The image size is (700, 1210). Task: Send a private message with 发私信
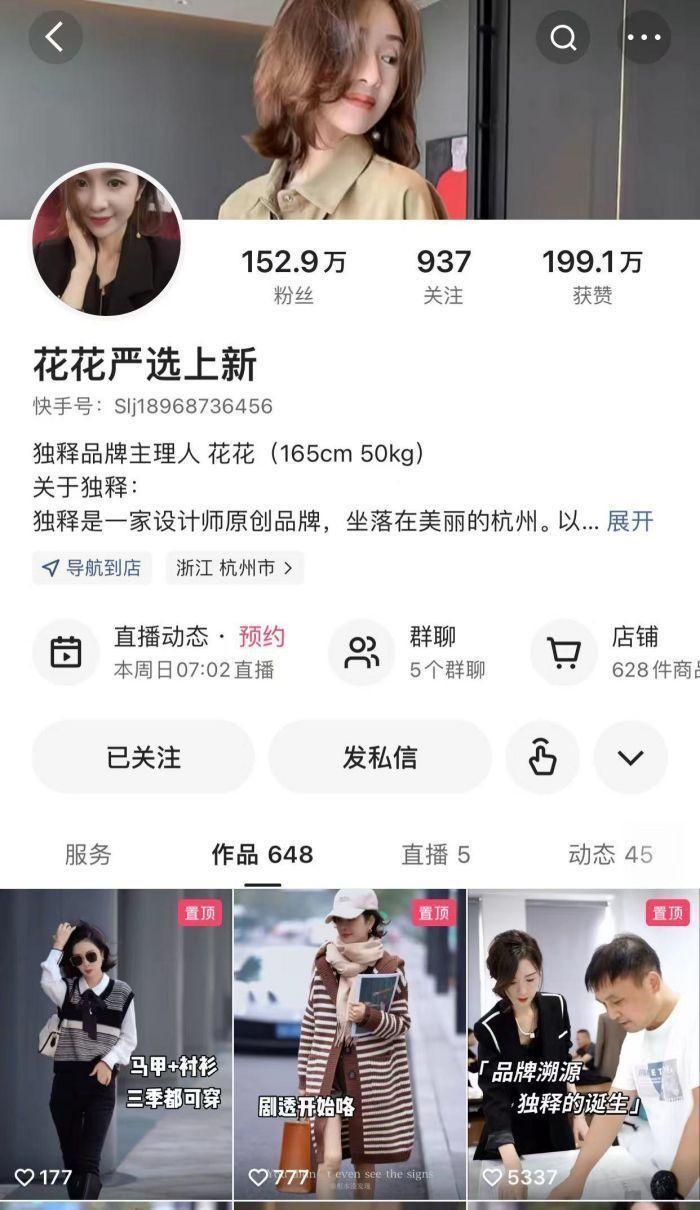(x=380, y=757)
